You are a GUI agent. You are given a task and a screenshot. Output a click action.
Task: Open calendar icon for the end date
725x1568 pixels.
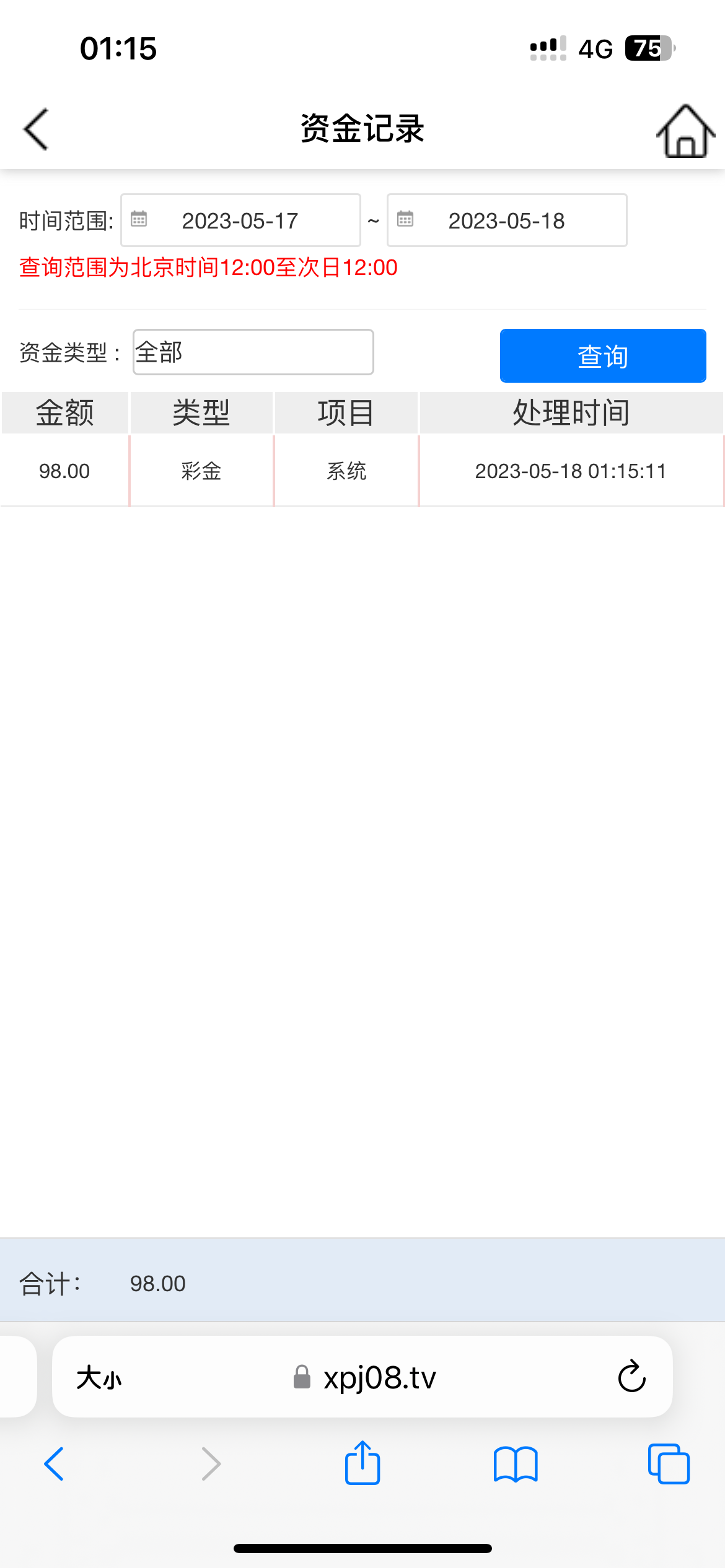point(406,219)
